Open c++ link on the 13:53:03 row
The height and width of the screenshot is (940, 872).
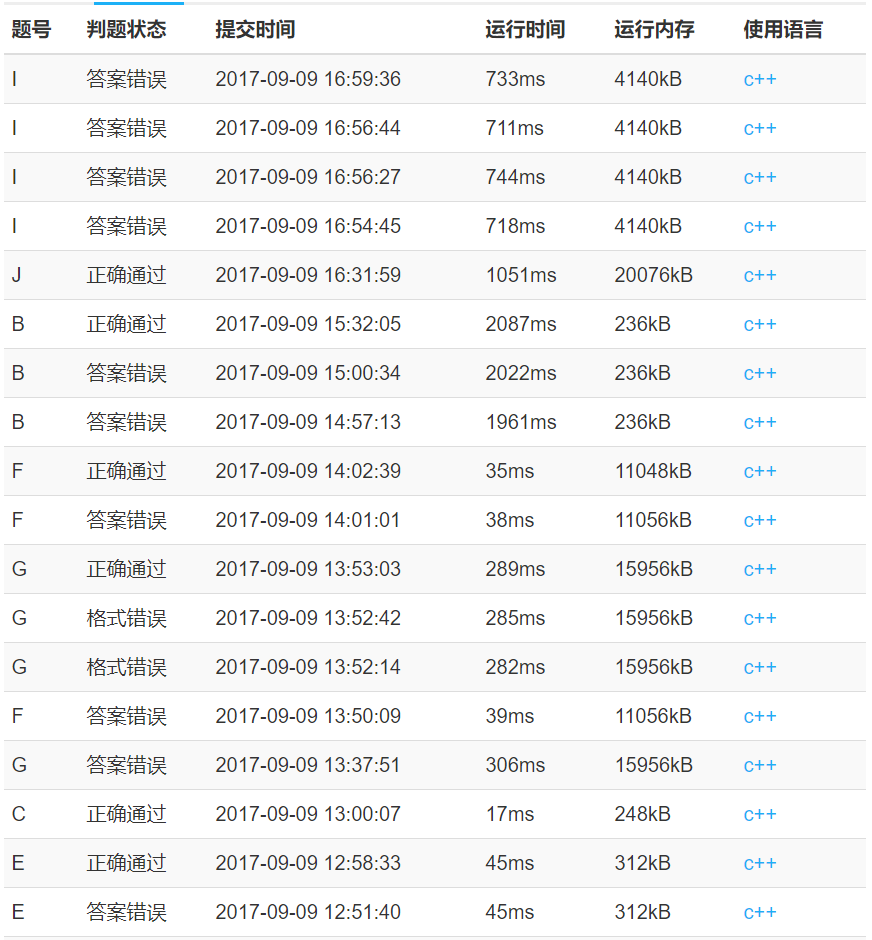tap(760, 570)
